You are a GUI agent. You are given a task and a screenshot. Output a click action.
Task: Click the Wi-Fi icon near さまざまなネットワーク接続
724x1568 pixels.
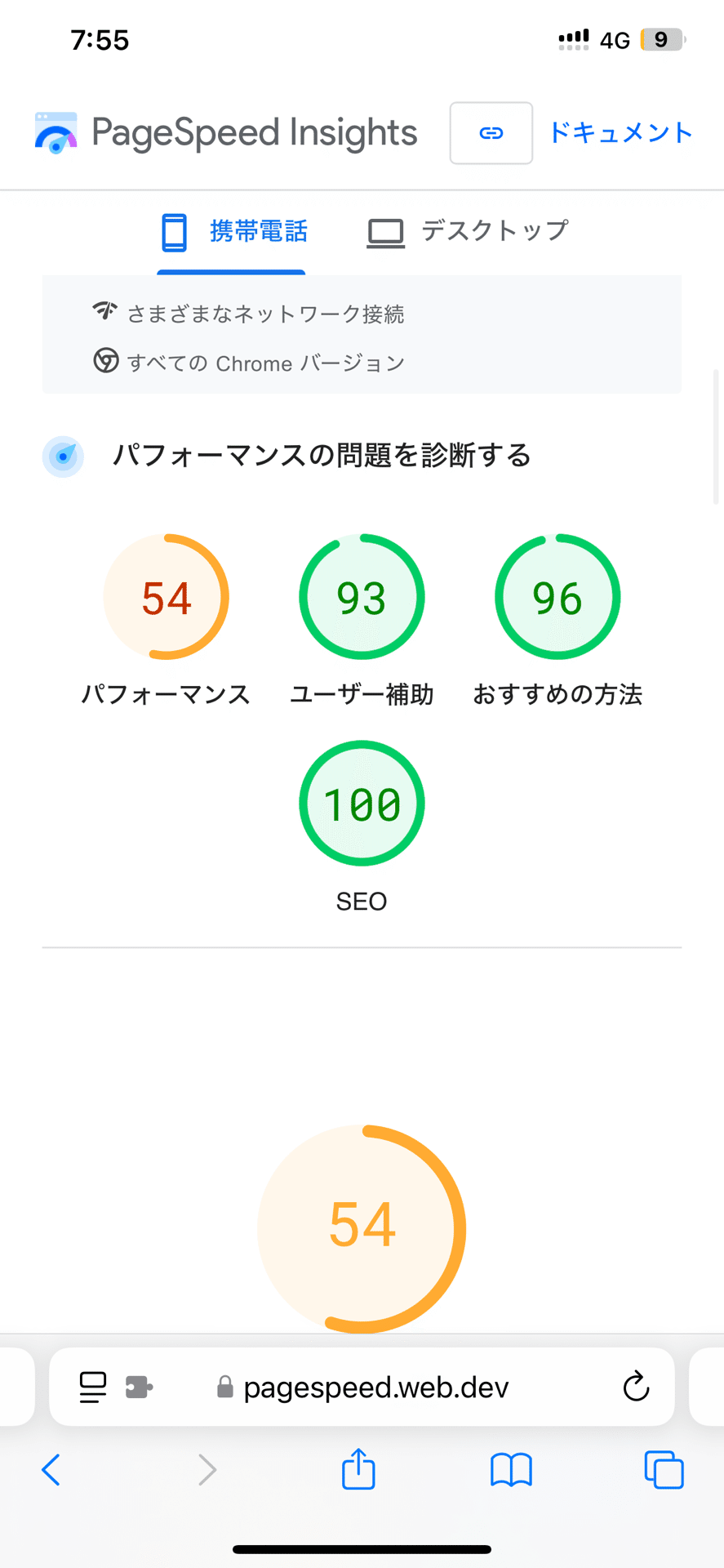[104, 312]
